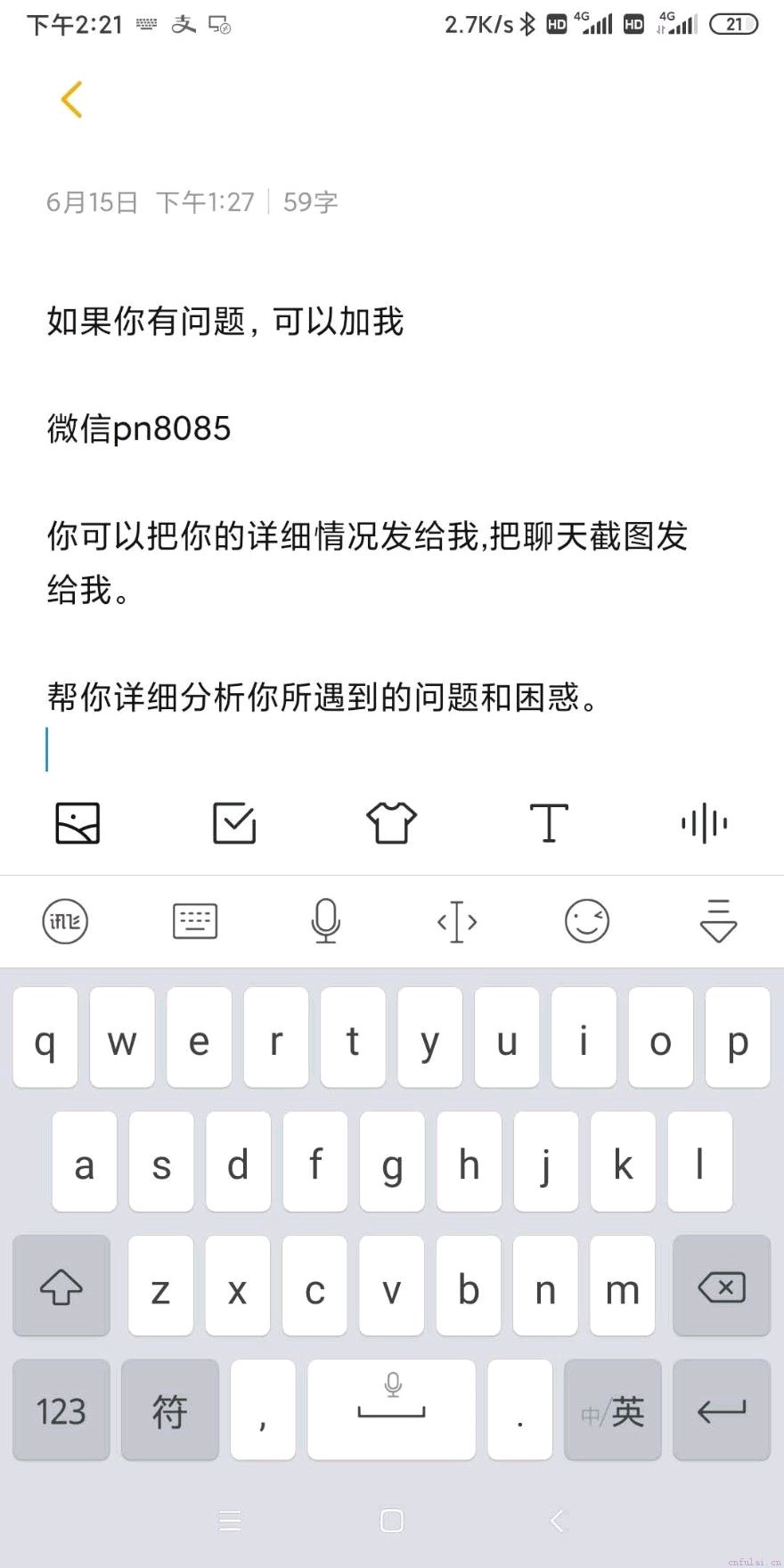Hide the on-screen keyboard
This screenshot has width=784, height=1568.
point(718,921)
